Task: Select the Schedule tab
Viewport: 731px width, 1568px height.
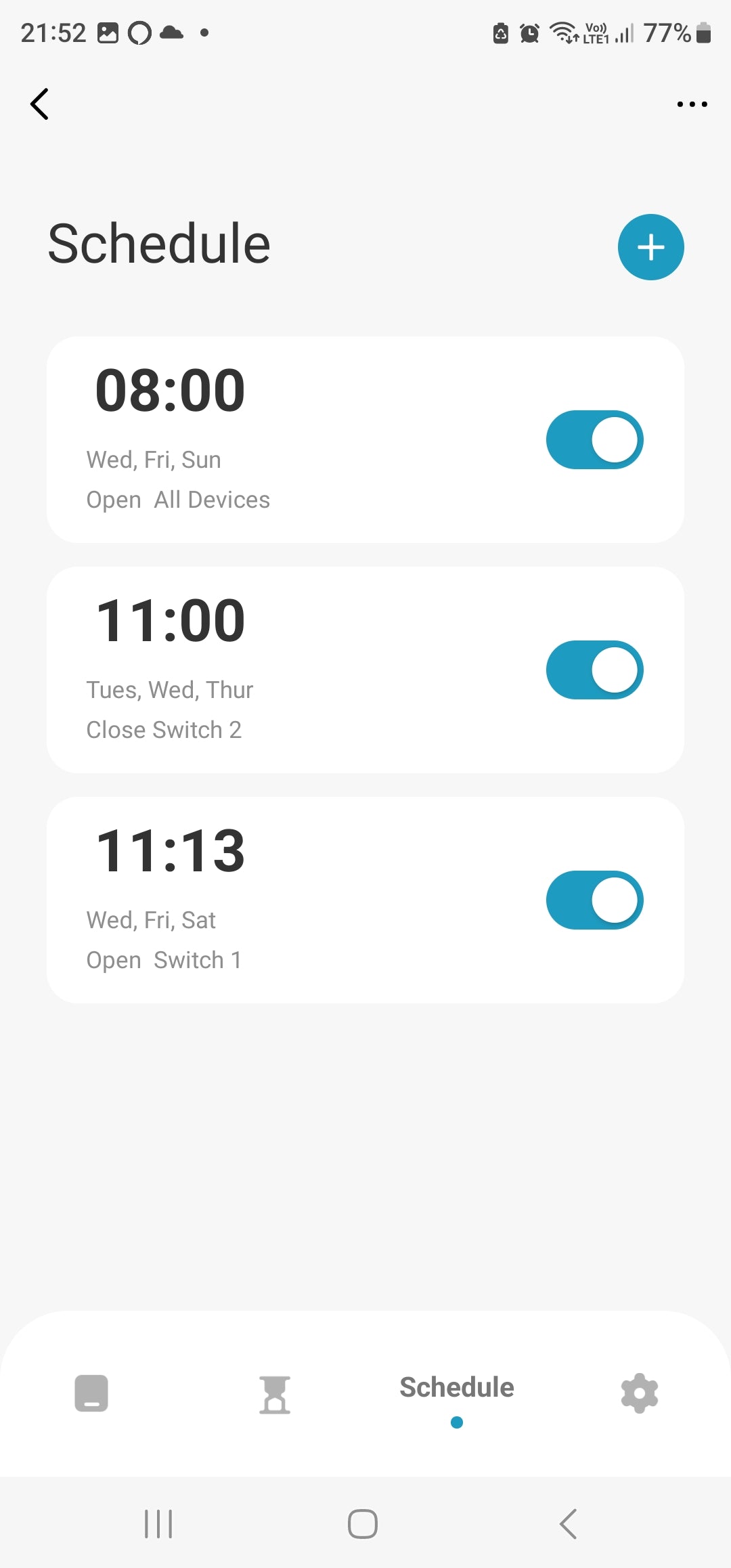Action: (x=457, y=1388)
